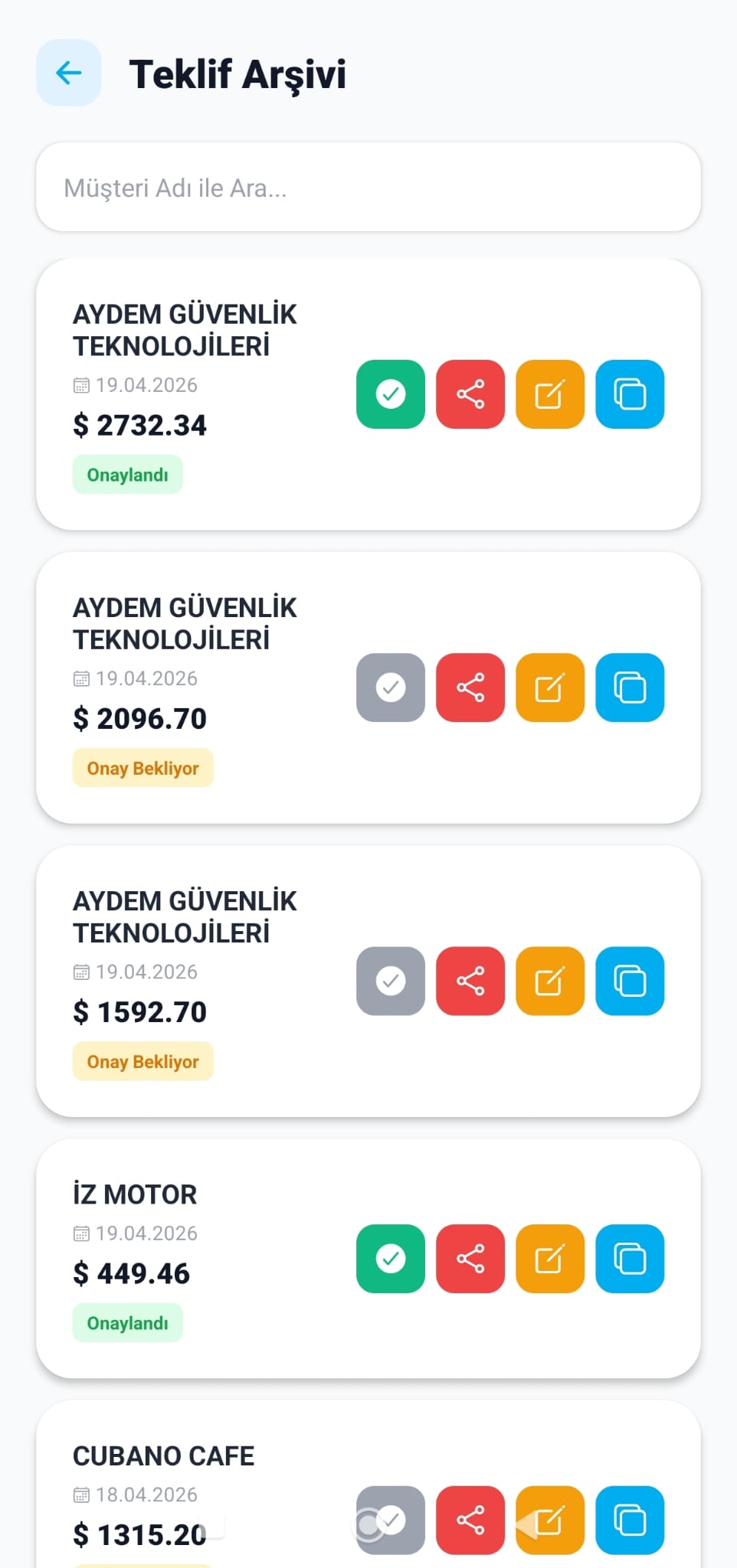Go back with the arrow button
Screen dimensions: 737x1568
(x=69, y=73)
